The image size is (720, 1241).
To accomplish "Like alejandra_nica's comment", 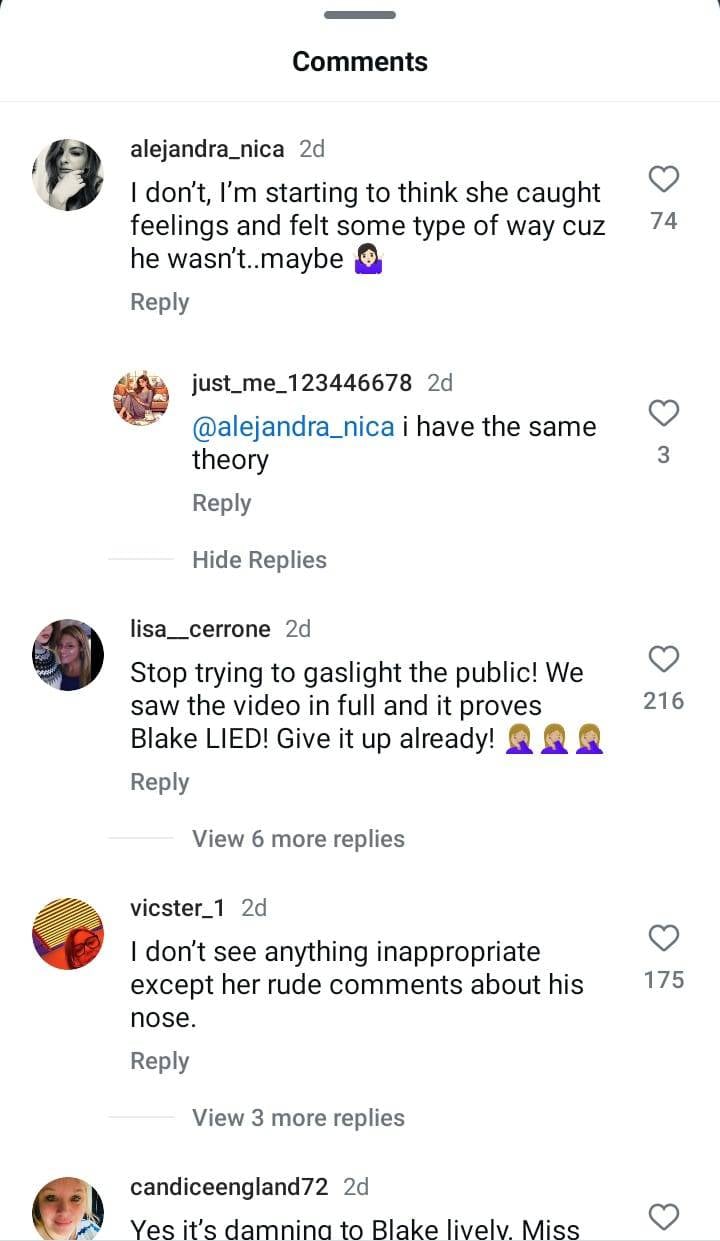I will click(x=664, y=180).
